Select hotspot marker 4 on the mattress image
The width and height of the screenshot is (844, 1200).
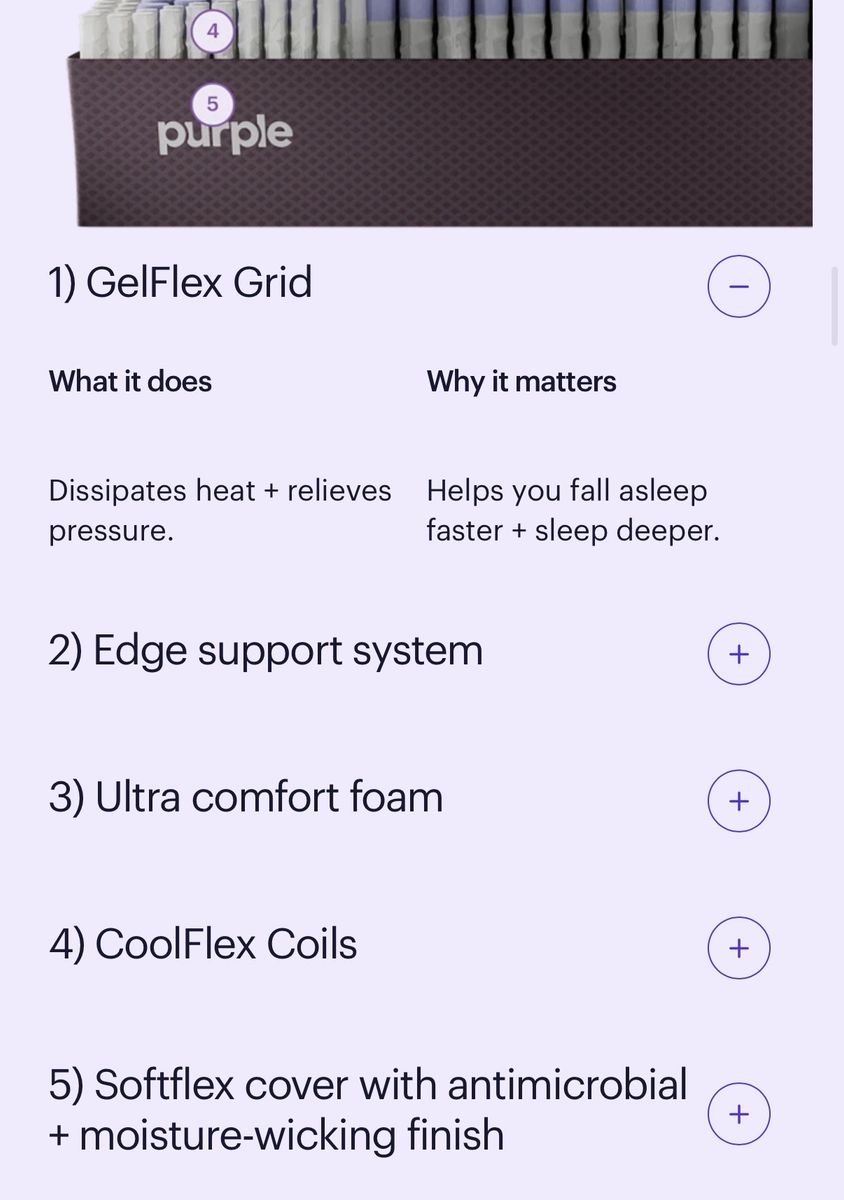click(212, 32)
